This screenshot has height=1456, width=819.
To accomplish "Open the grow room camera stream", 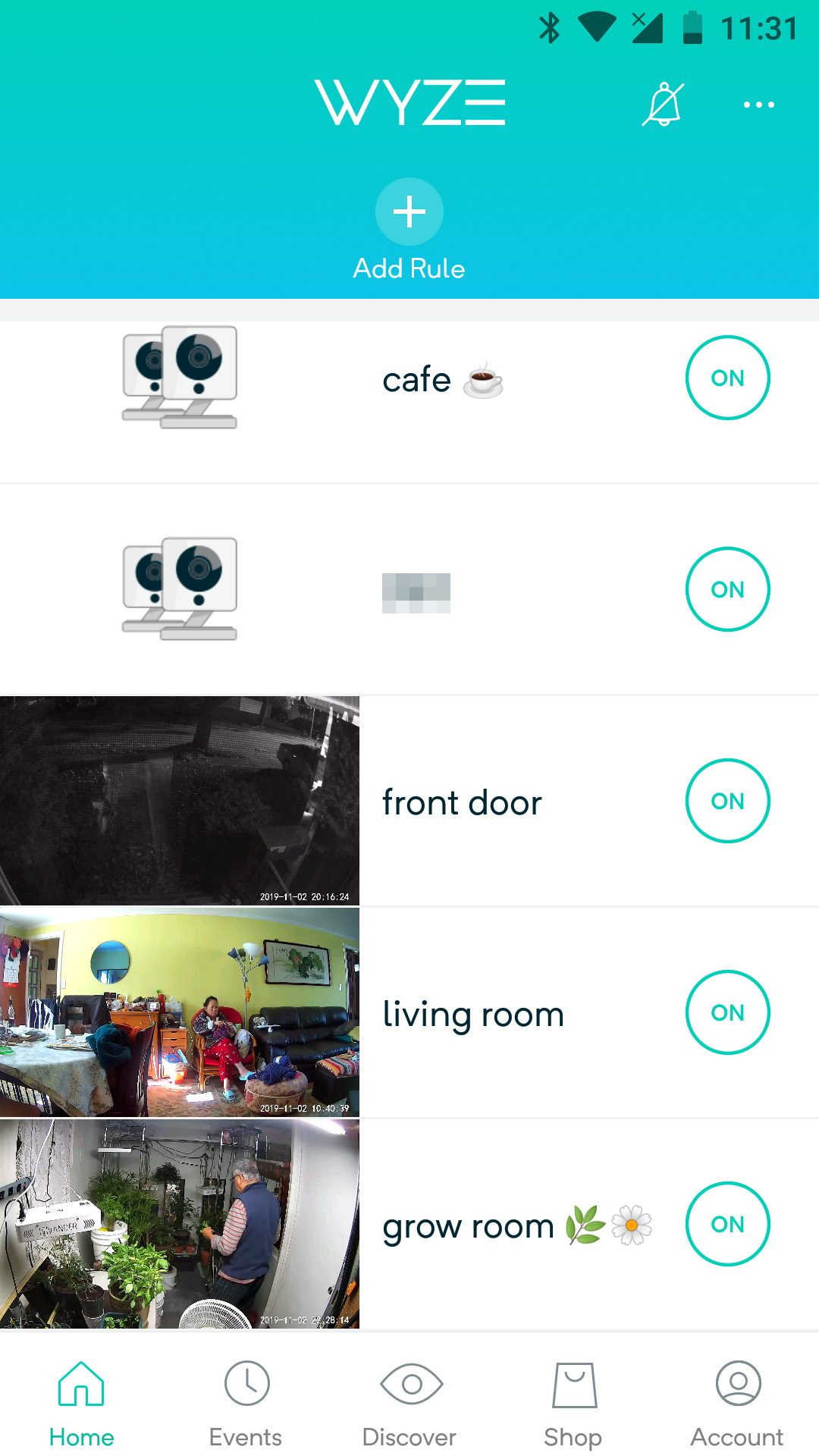I will [x=180, y=1224].
